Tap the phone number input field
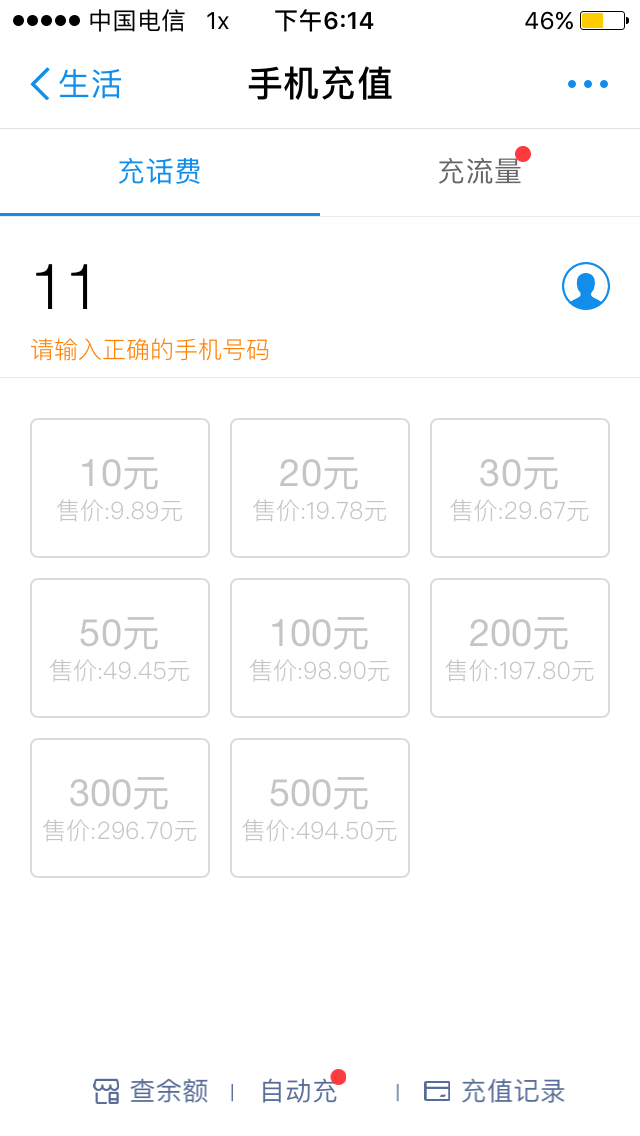The image size is (640, 1136). click(x=290, y=287)
